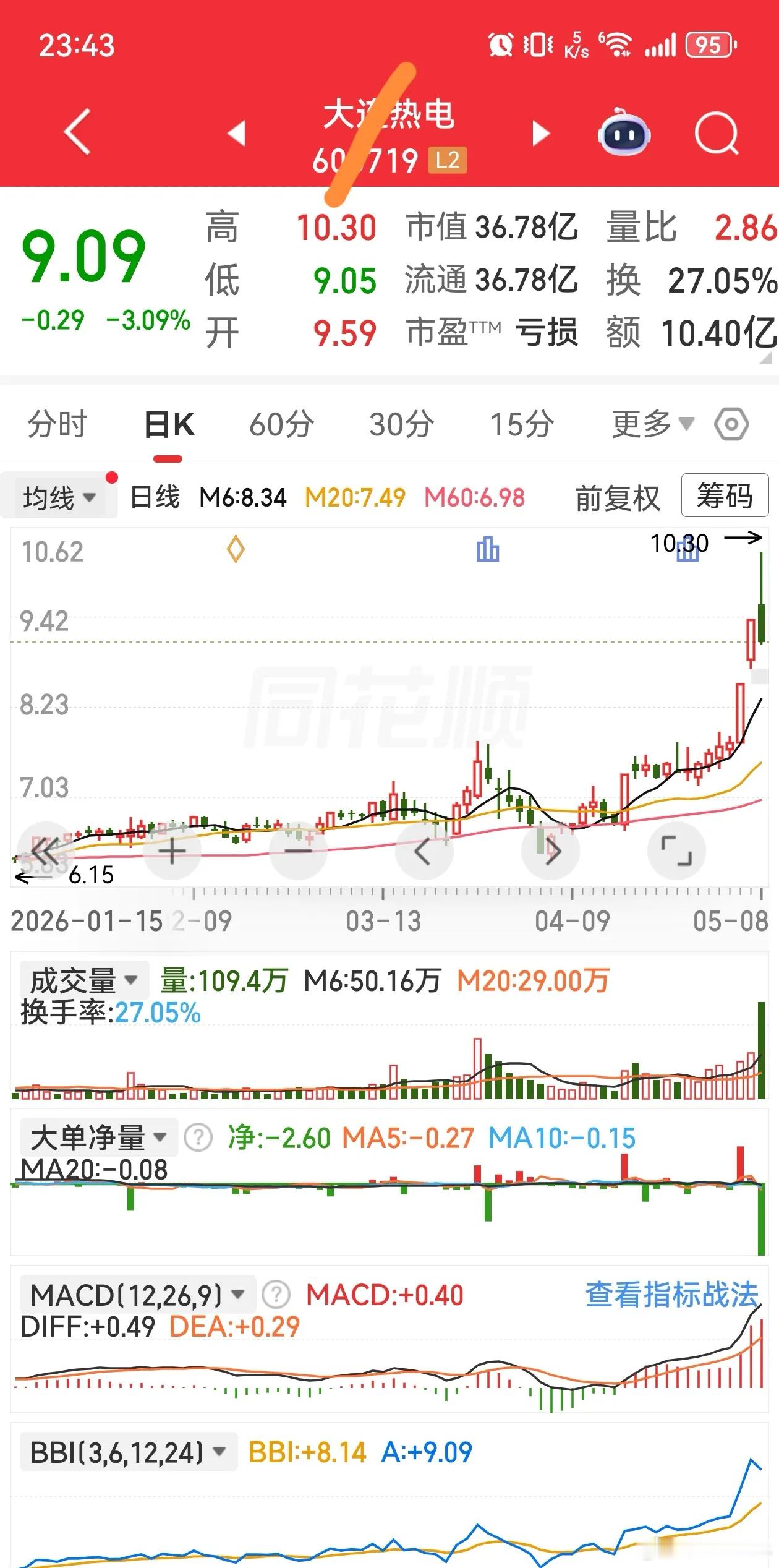Open the 均线 indicator dropdown
The image size is (779, 1568).
point(59,497)
